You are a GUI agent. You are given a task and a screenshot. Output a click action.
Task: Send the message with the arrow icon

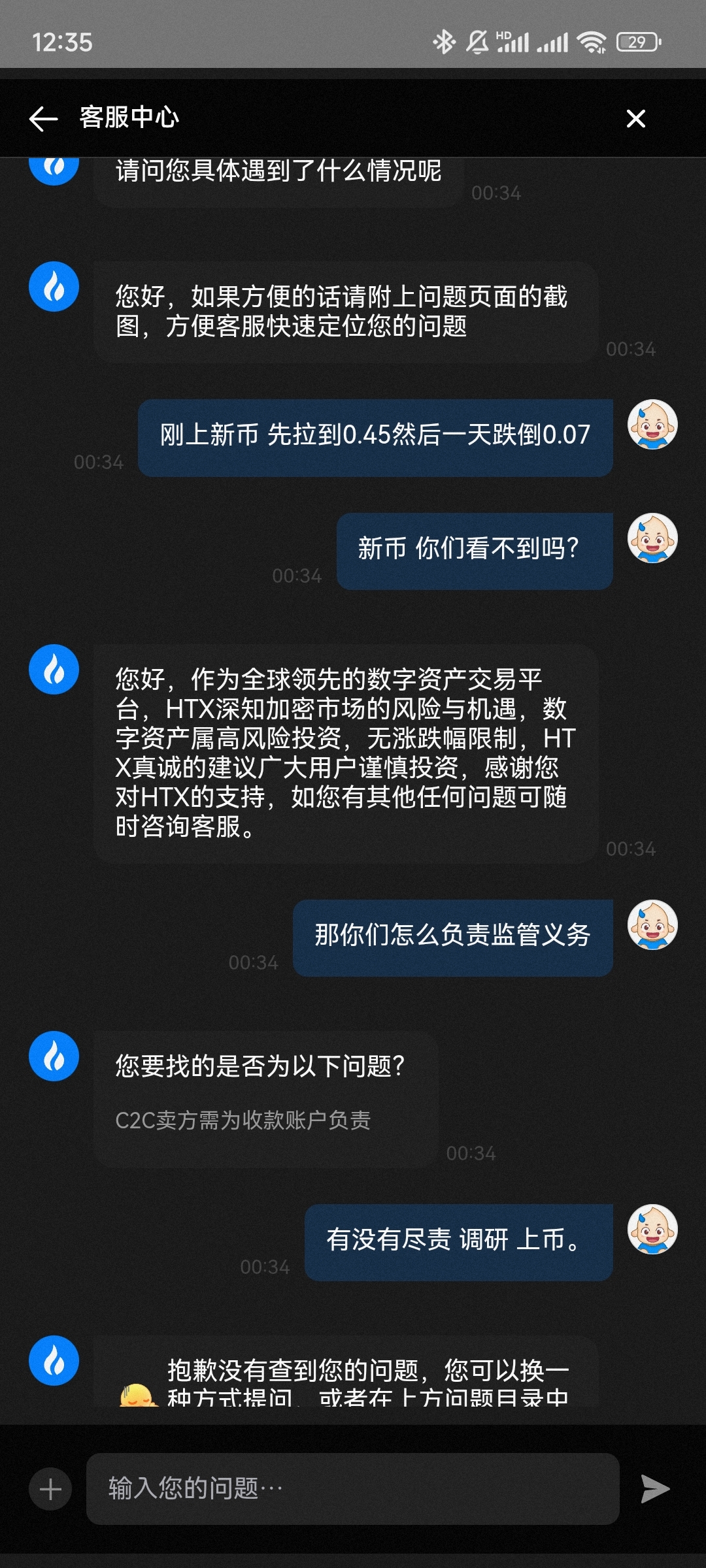click(x=655, y=1489)
